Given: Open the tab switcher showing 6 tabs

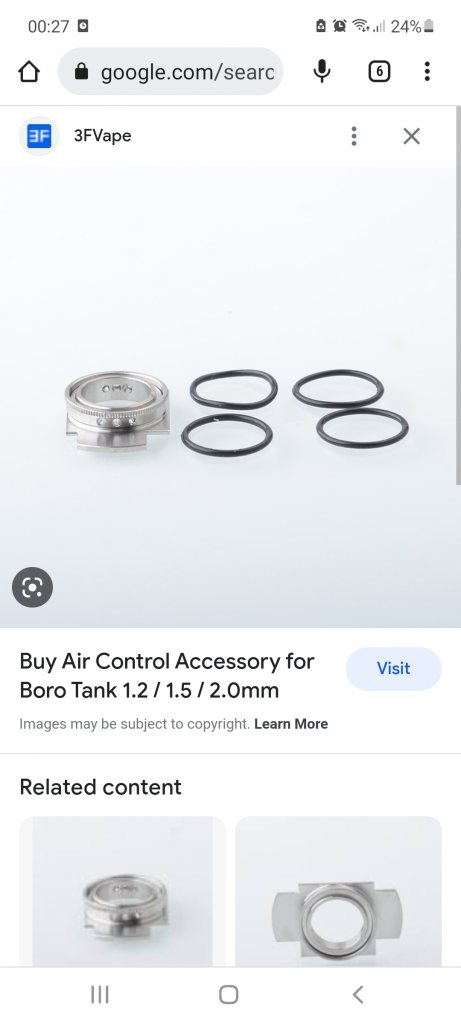Looking at the screenshot, I should click(x=379, y=71).
